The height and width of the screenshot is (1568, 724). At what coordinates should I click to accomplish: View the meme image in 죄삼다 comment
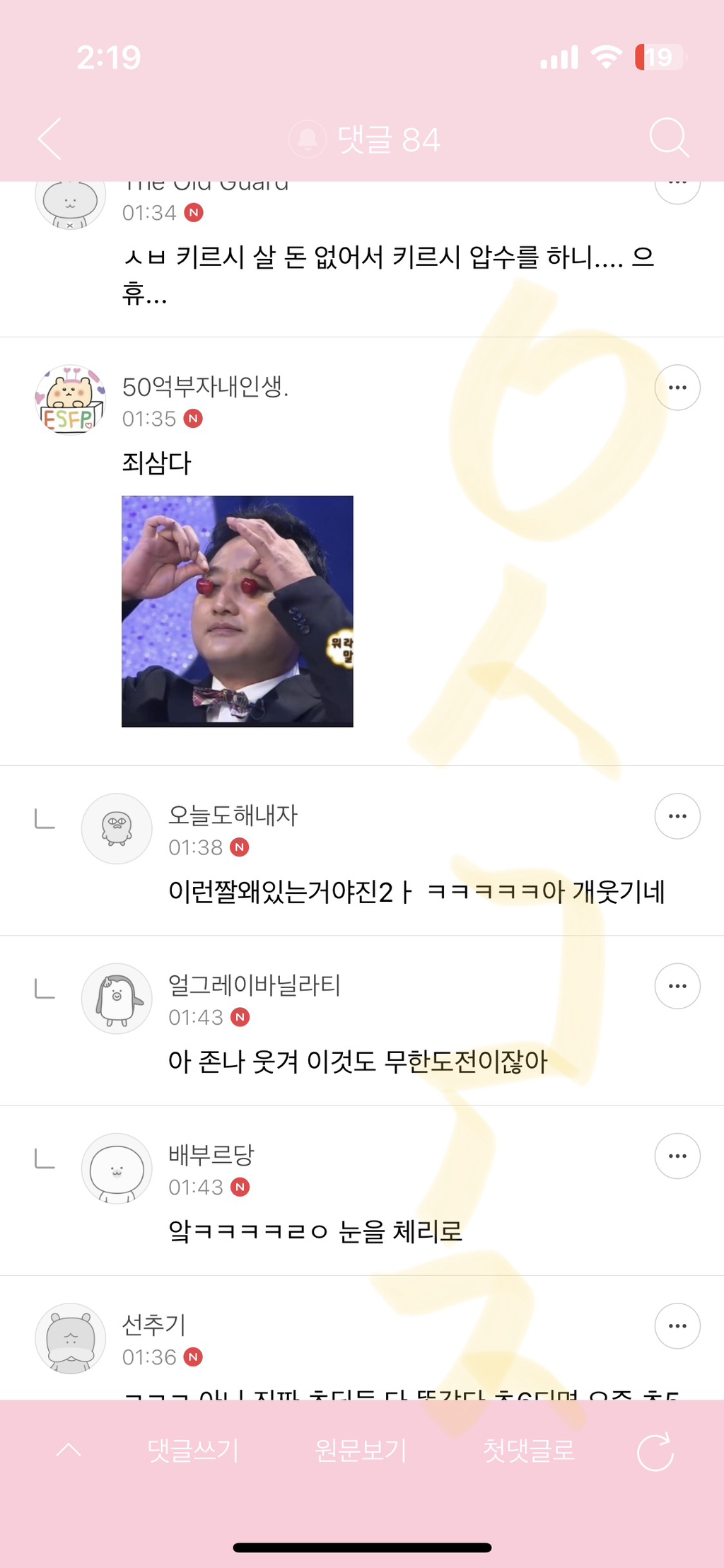tap(238, 611)
